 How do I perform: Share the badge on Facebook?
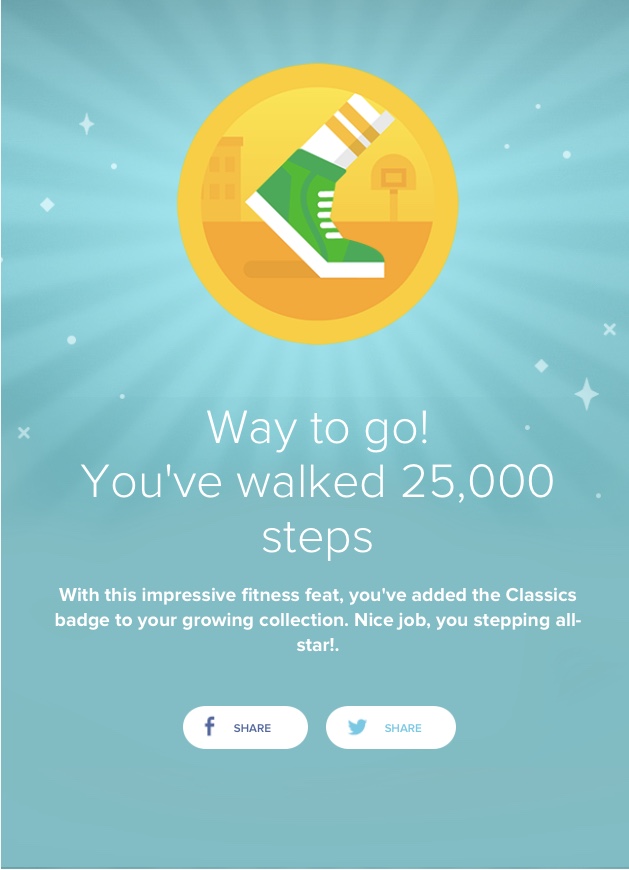click(245, 727)
